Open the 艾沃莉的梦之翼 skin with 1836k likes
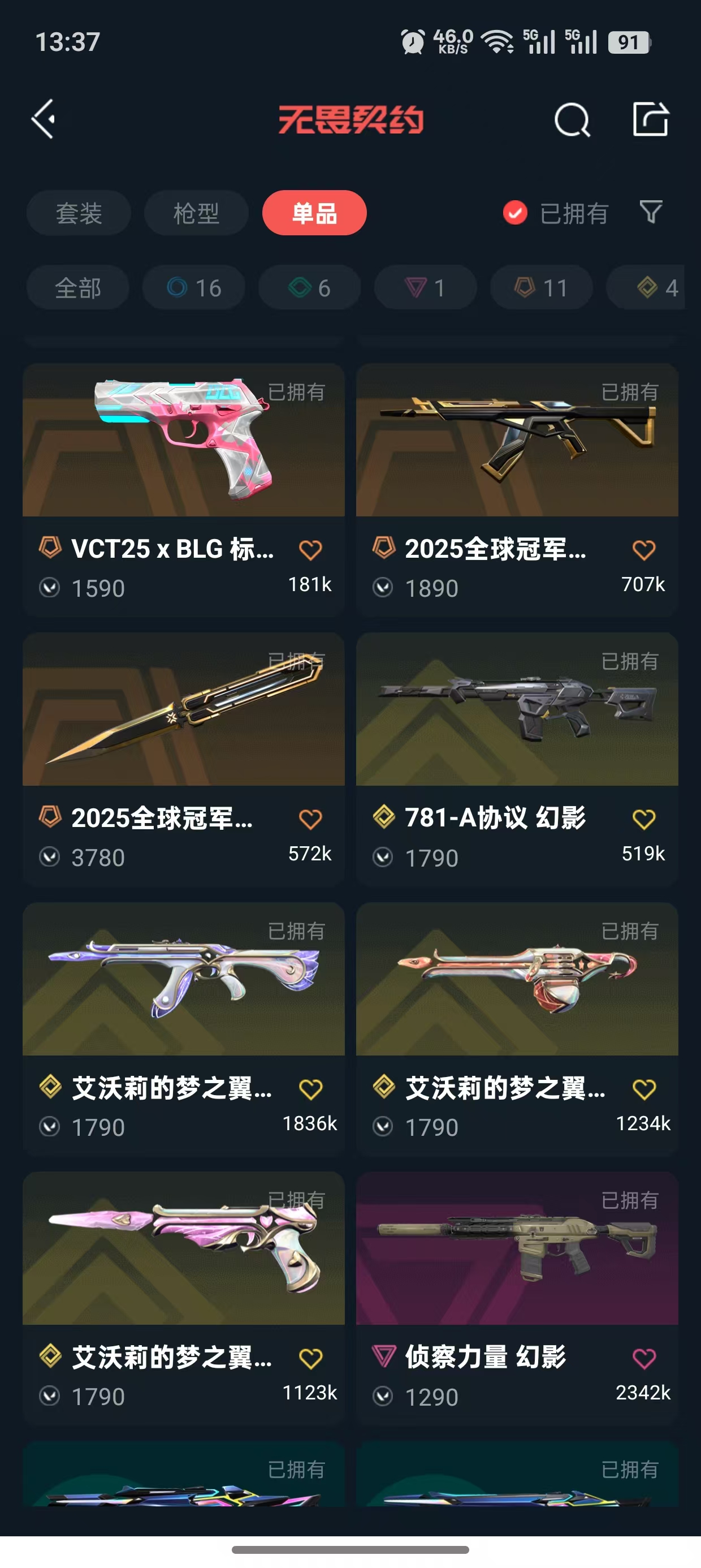The height and width of the screenshot is (1568, 701). [x=184, y=1029]
